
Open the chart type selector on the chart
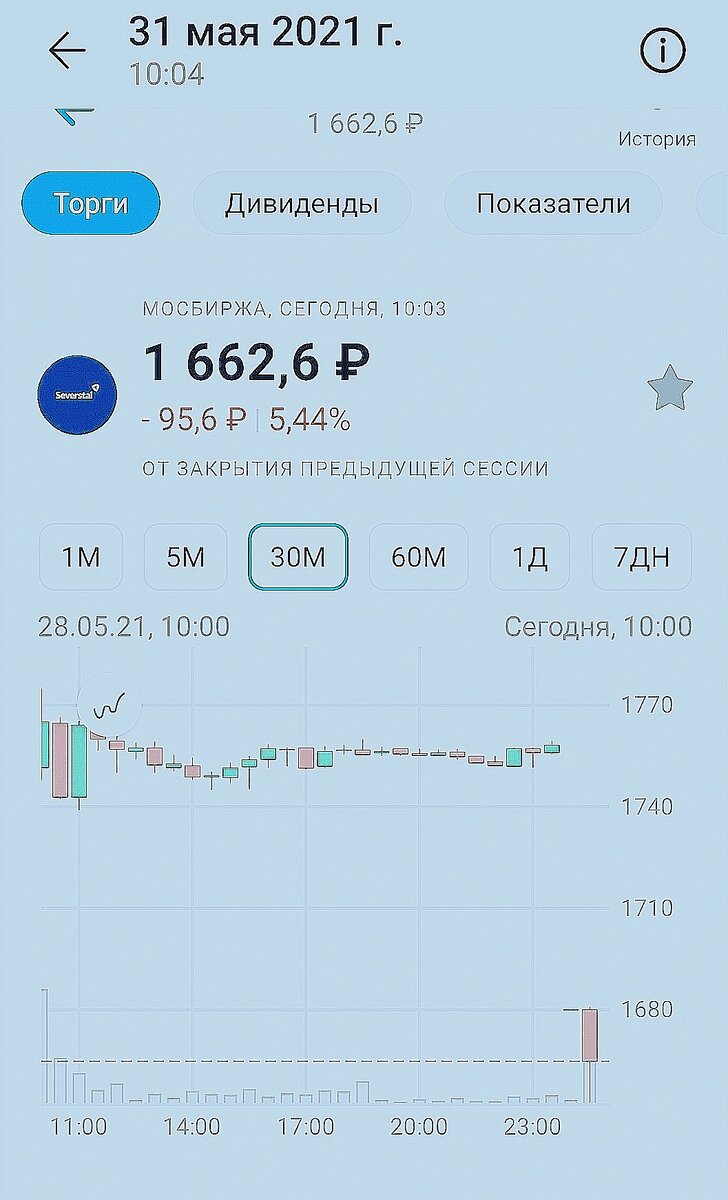click(109, 706)
